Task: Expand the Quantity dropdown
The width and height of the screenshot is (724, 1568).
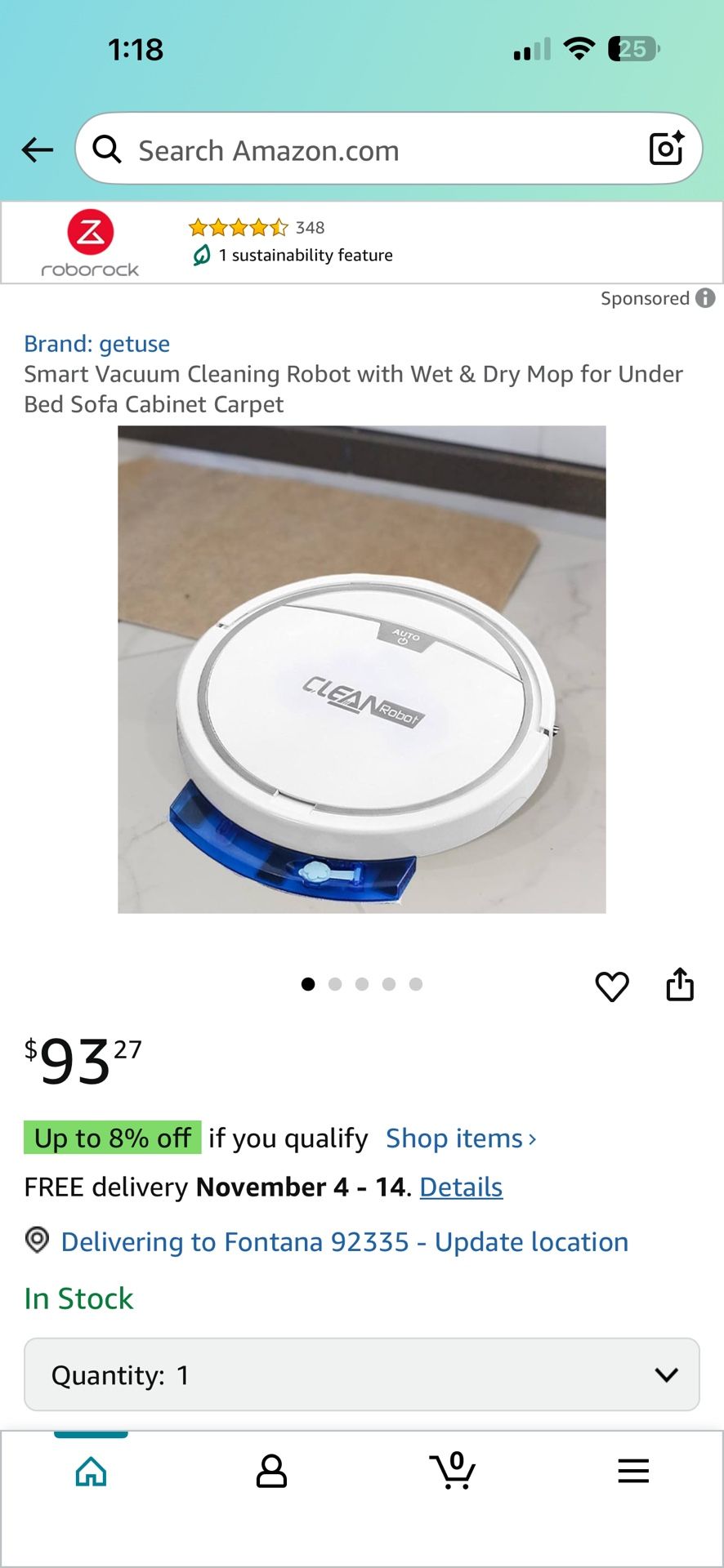Action: 668,1375
